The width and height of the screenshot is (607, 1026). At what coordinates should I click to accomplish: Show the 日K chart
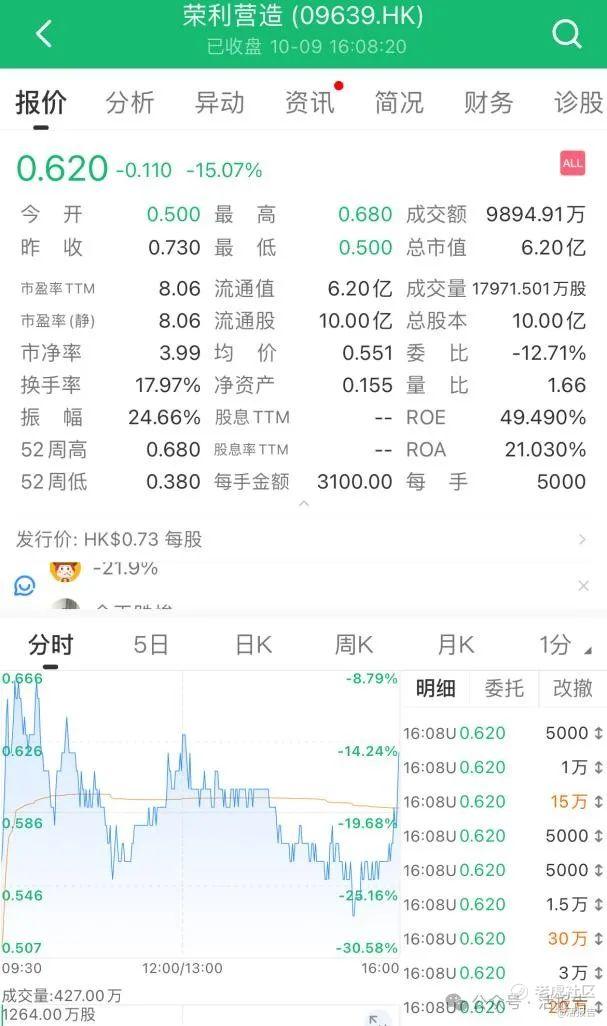pos(253,645)
